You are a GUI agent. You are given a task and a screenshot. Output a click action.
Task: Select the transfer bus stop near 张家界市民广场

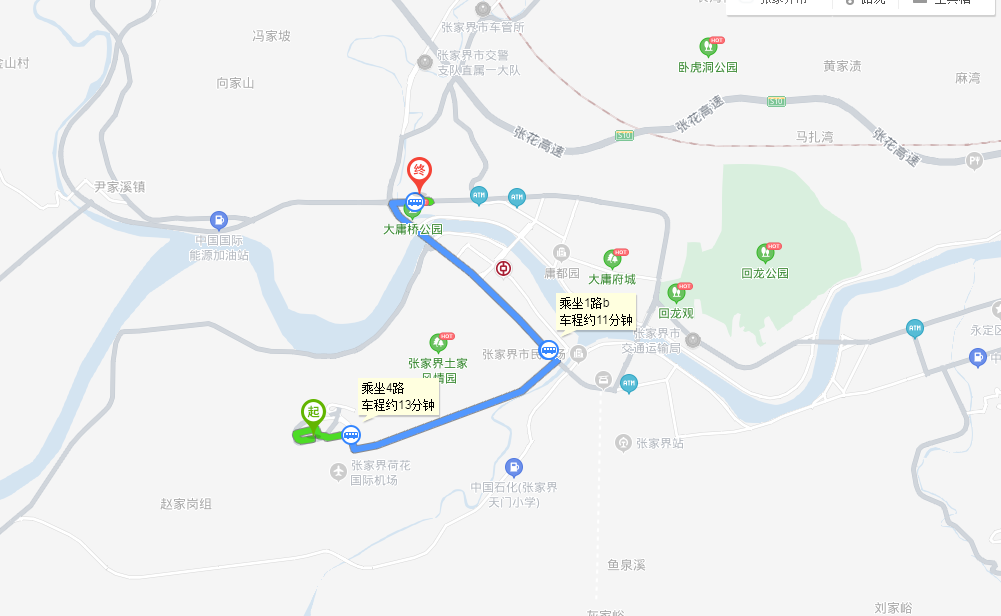[548, 349]
